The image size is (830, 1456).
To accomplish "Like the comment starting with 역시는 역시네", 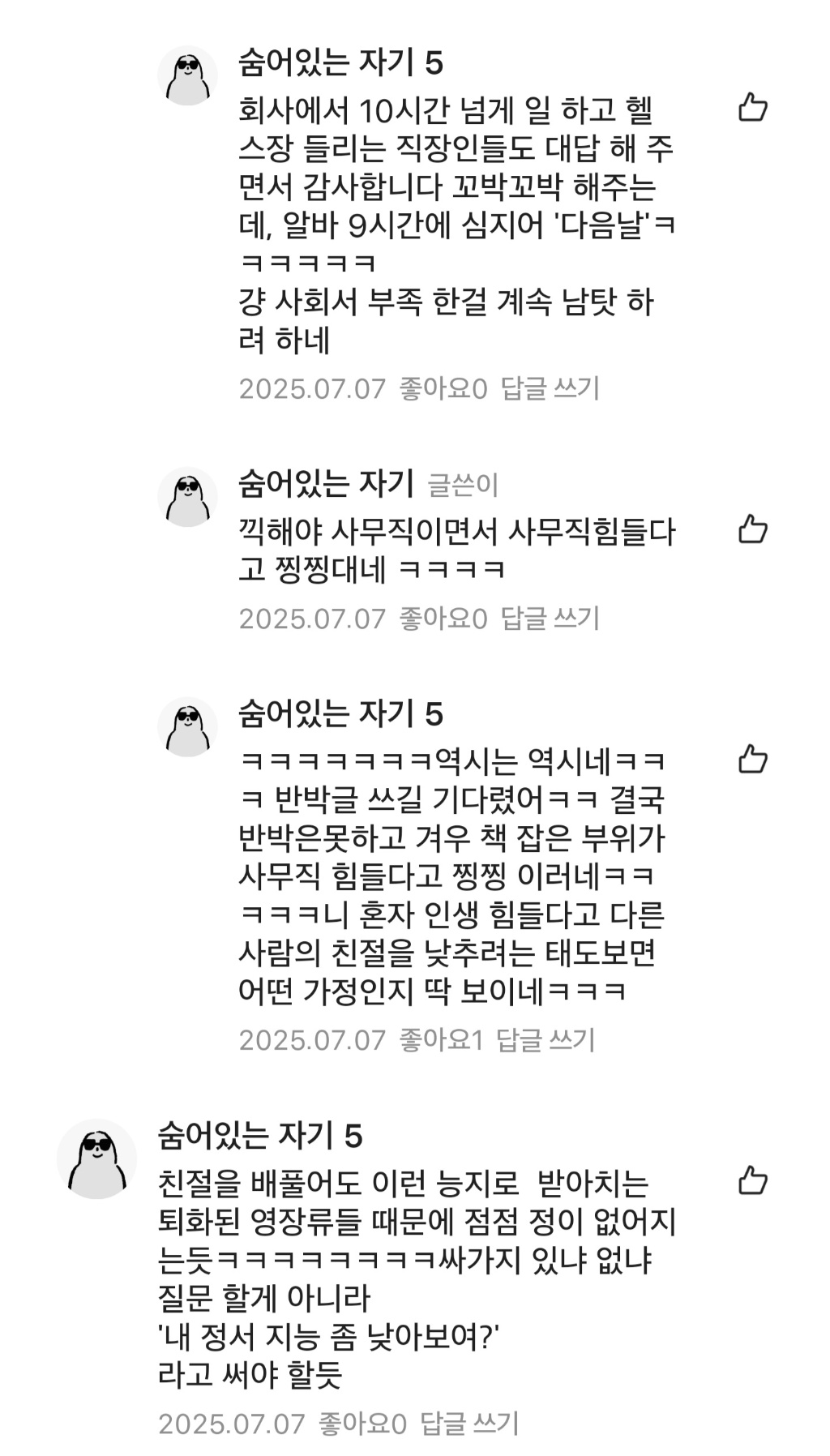I will [752, 760].
